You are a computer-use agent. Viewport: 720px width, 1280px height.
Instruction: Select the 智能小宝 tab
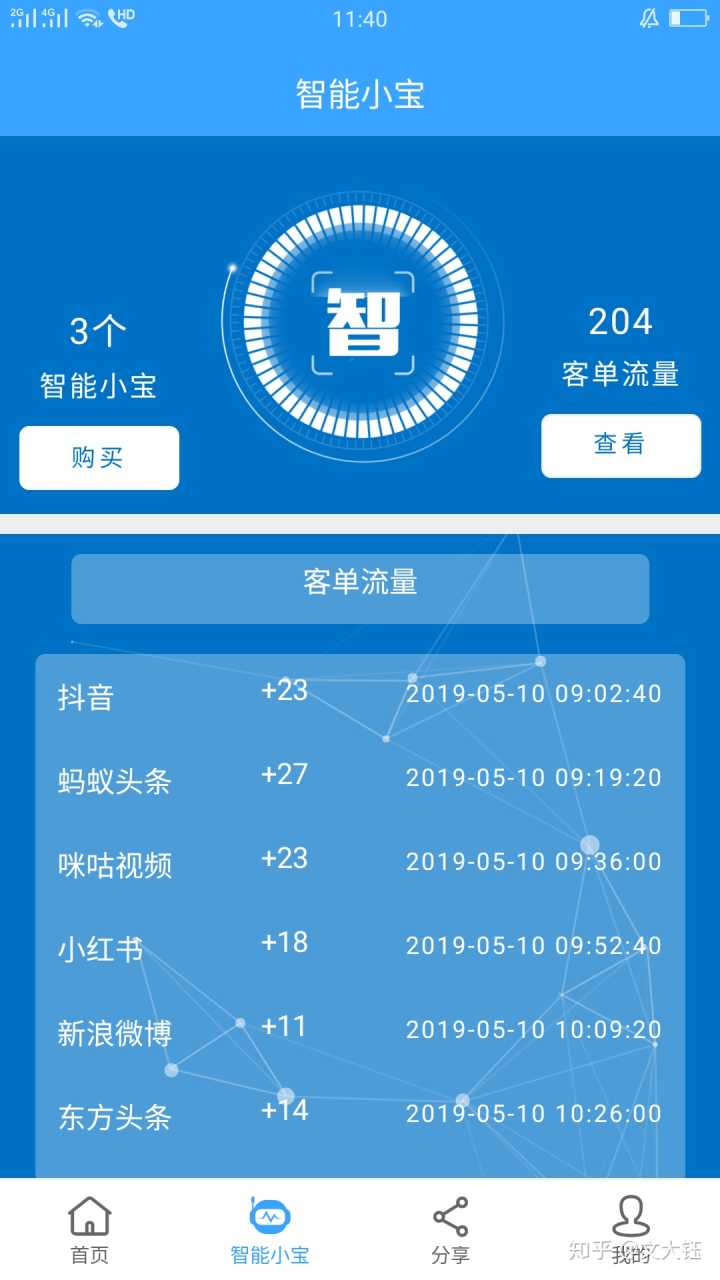270,1230
